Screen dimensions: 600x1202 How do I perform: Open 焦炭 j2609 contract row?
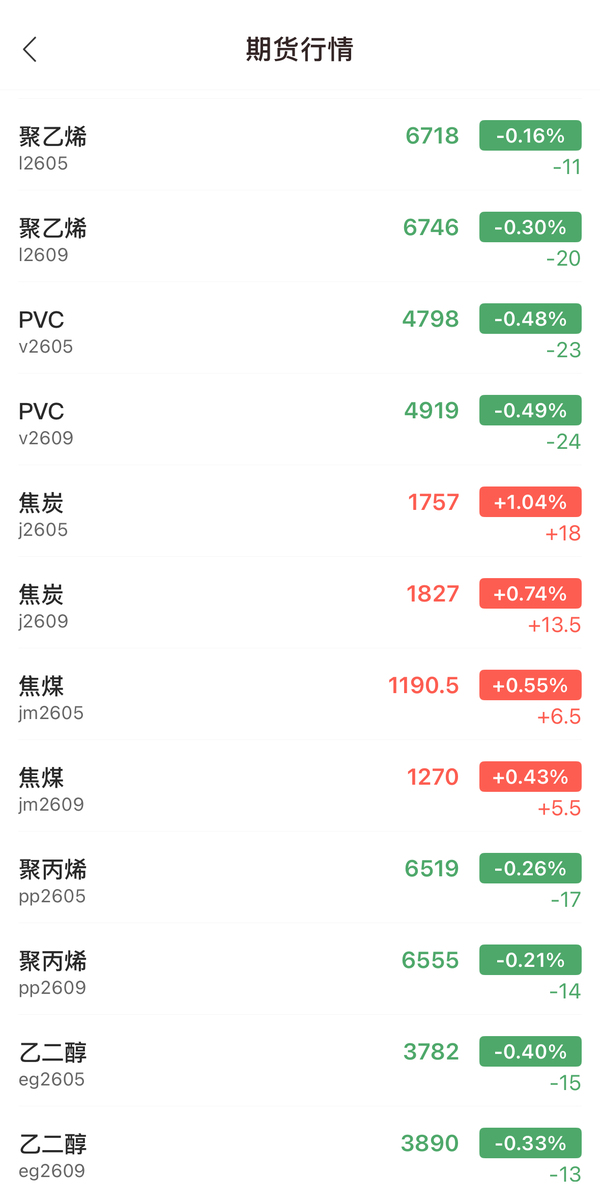[x=300, y=606]
